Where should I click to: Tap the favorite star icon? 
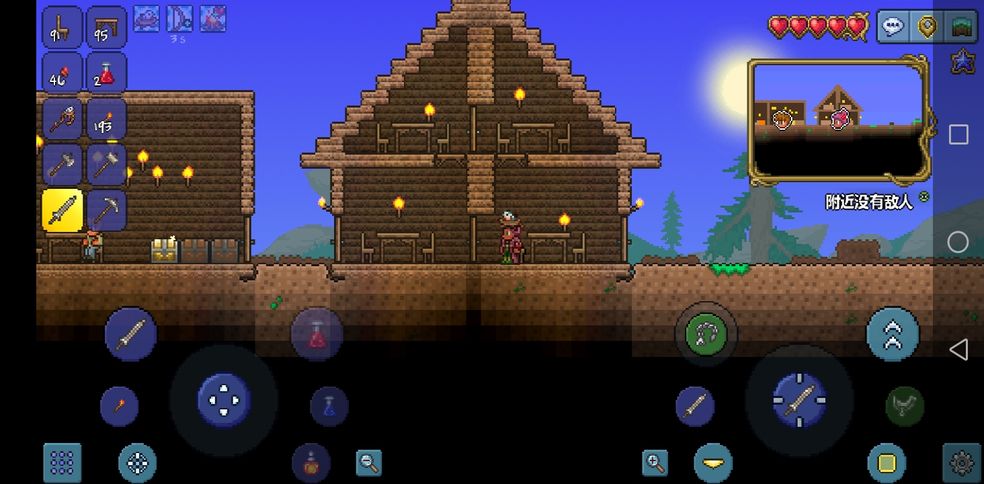(962, 62)
